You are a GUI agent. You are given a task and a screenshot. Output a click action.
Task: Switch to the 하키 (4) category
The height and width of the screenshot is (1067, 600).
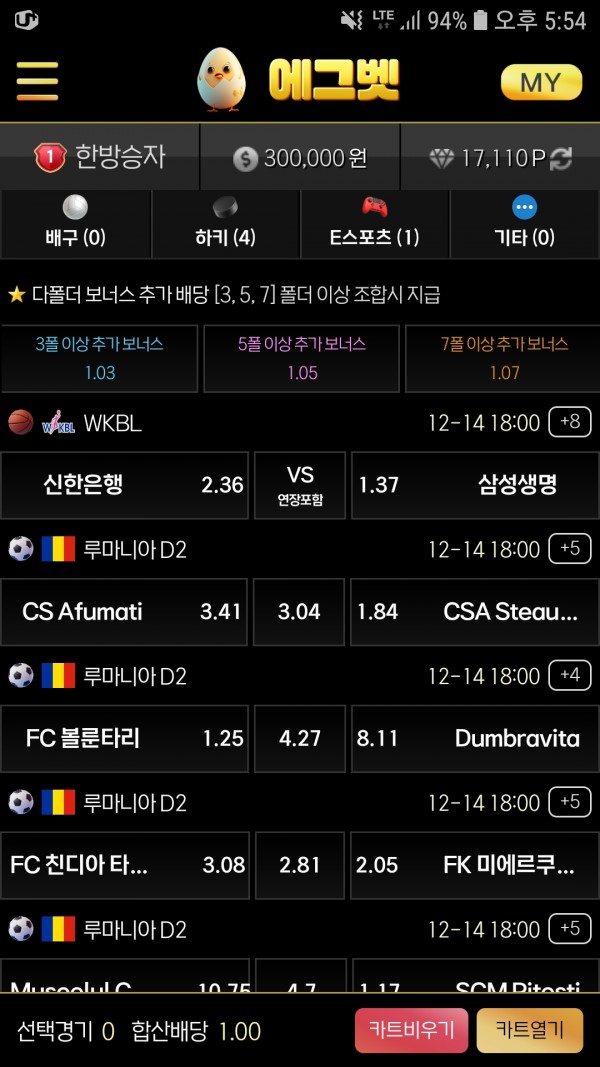[225, 224]
